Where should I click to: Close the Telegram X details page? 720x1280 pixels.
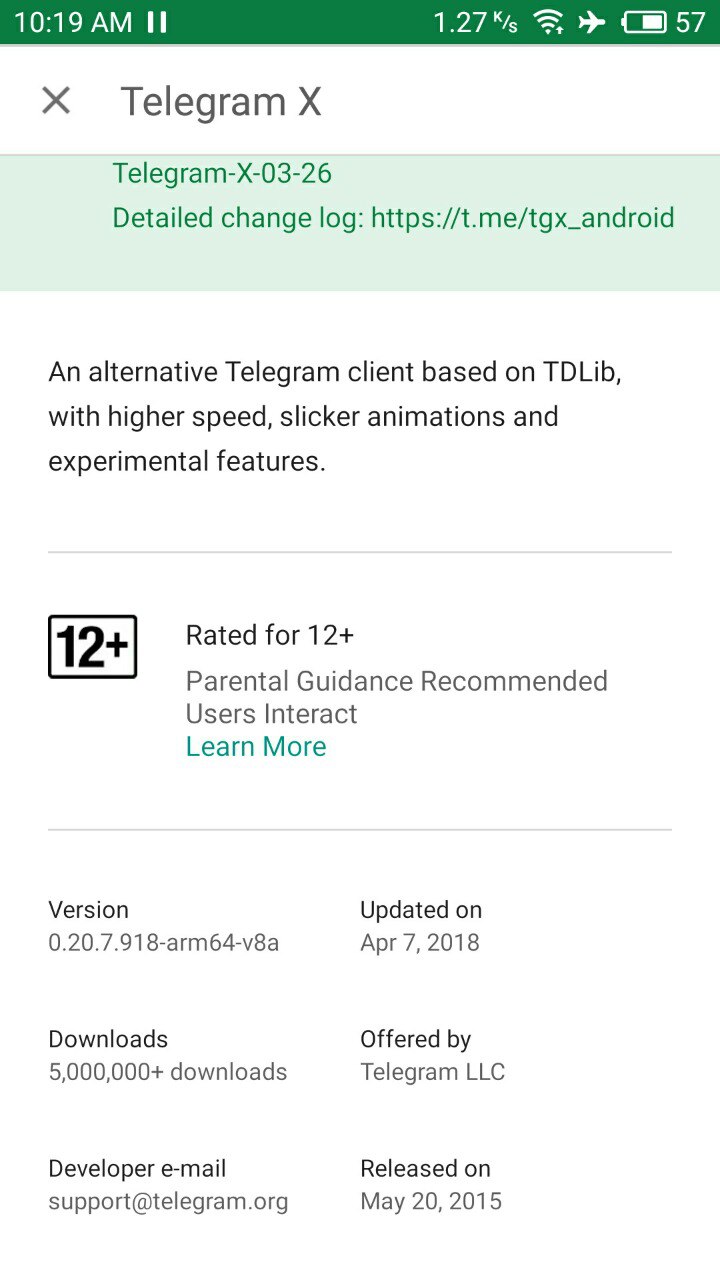click(x=56, y=101)
